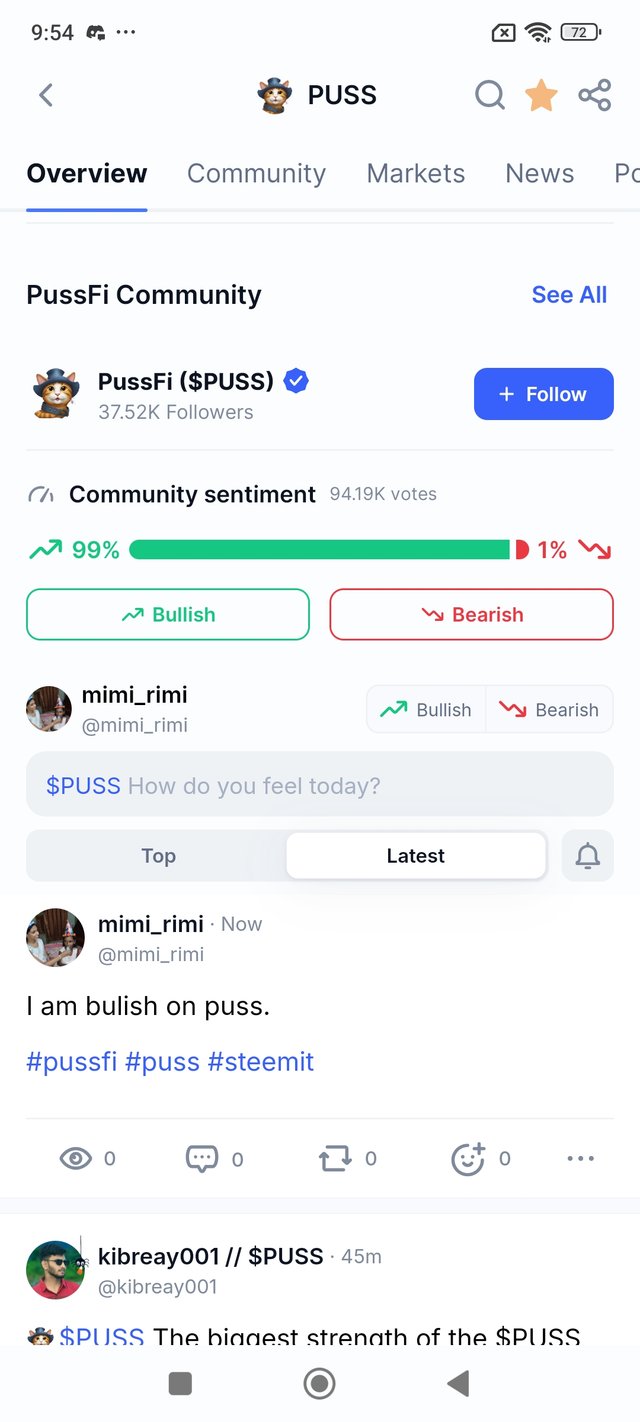Switch to the Markets tab
Screen dimensions: 640x1422
[x=415, y=173]
